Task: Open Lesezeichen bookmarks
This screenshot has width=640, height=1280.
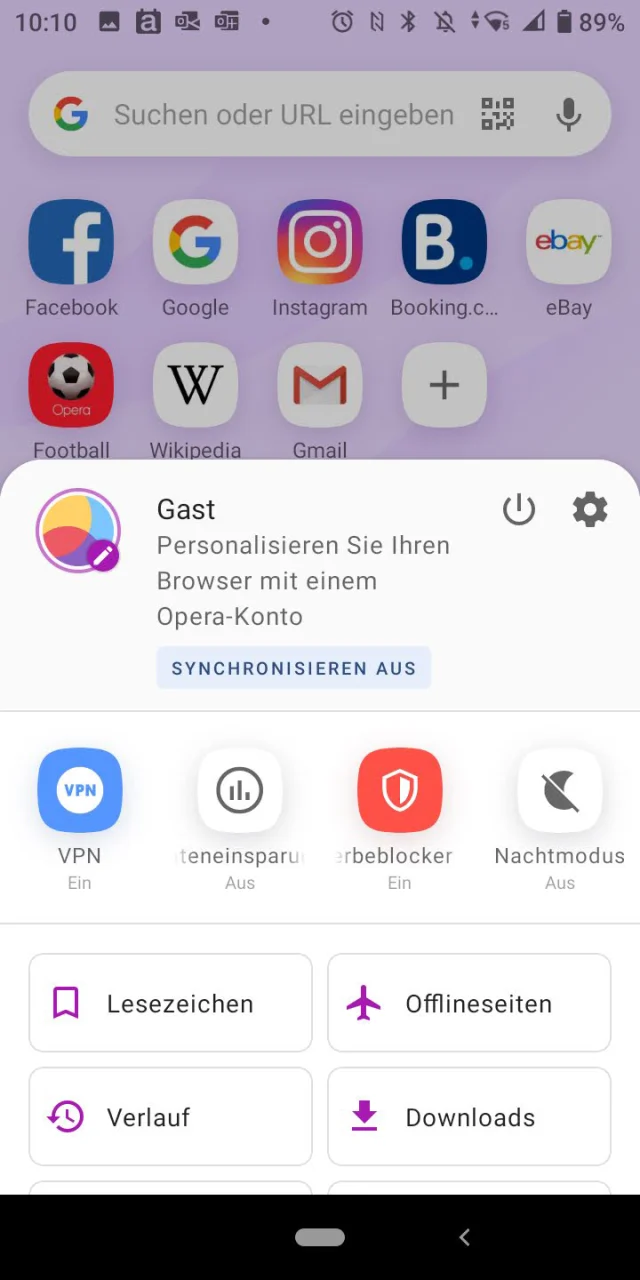Action: pyautogui.click(x=171, y=1003)
